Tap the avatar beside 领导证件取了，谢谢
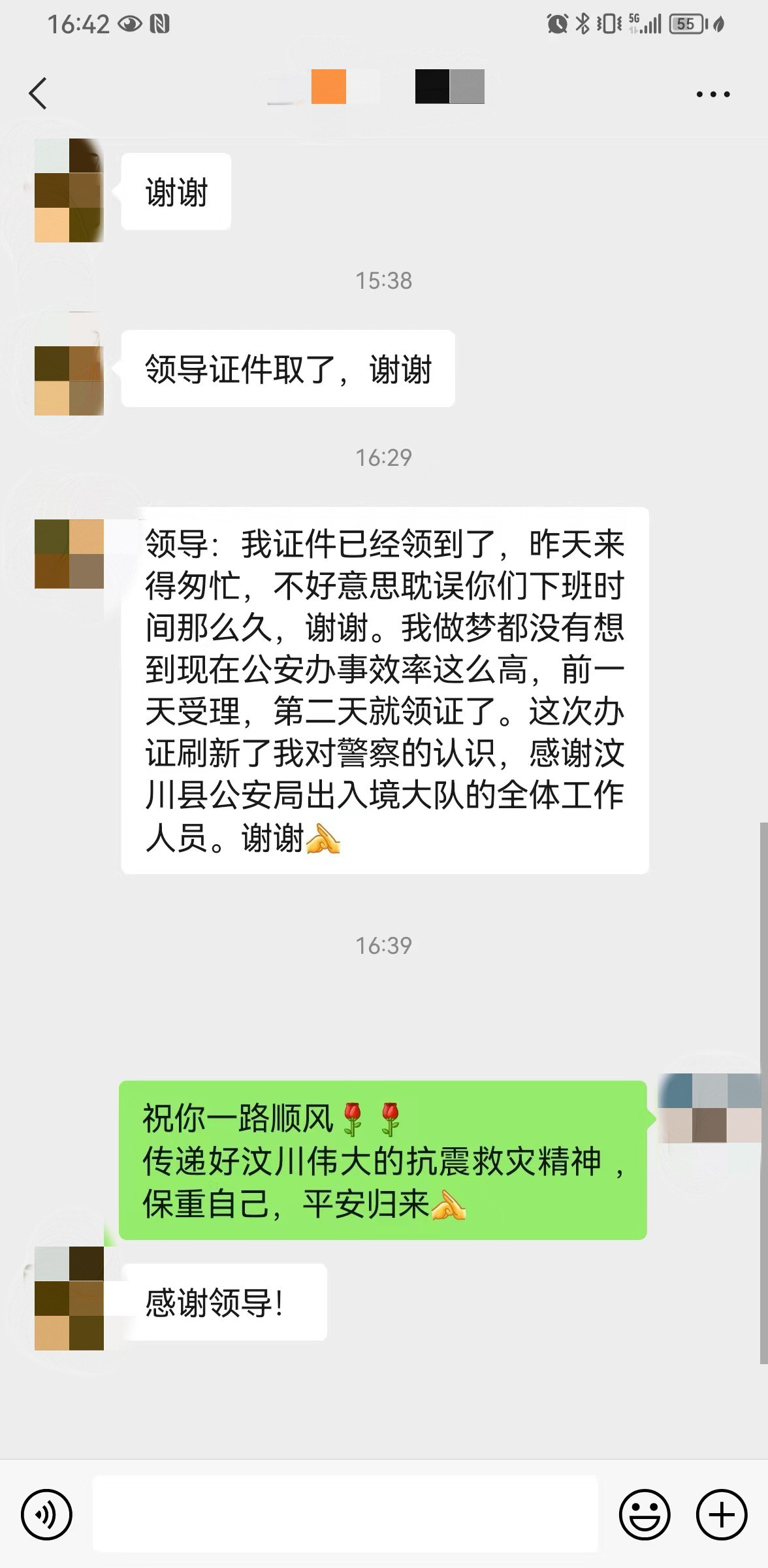Screen dimensions: 768x1568 coord(69,364)
